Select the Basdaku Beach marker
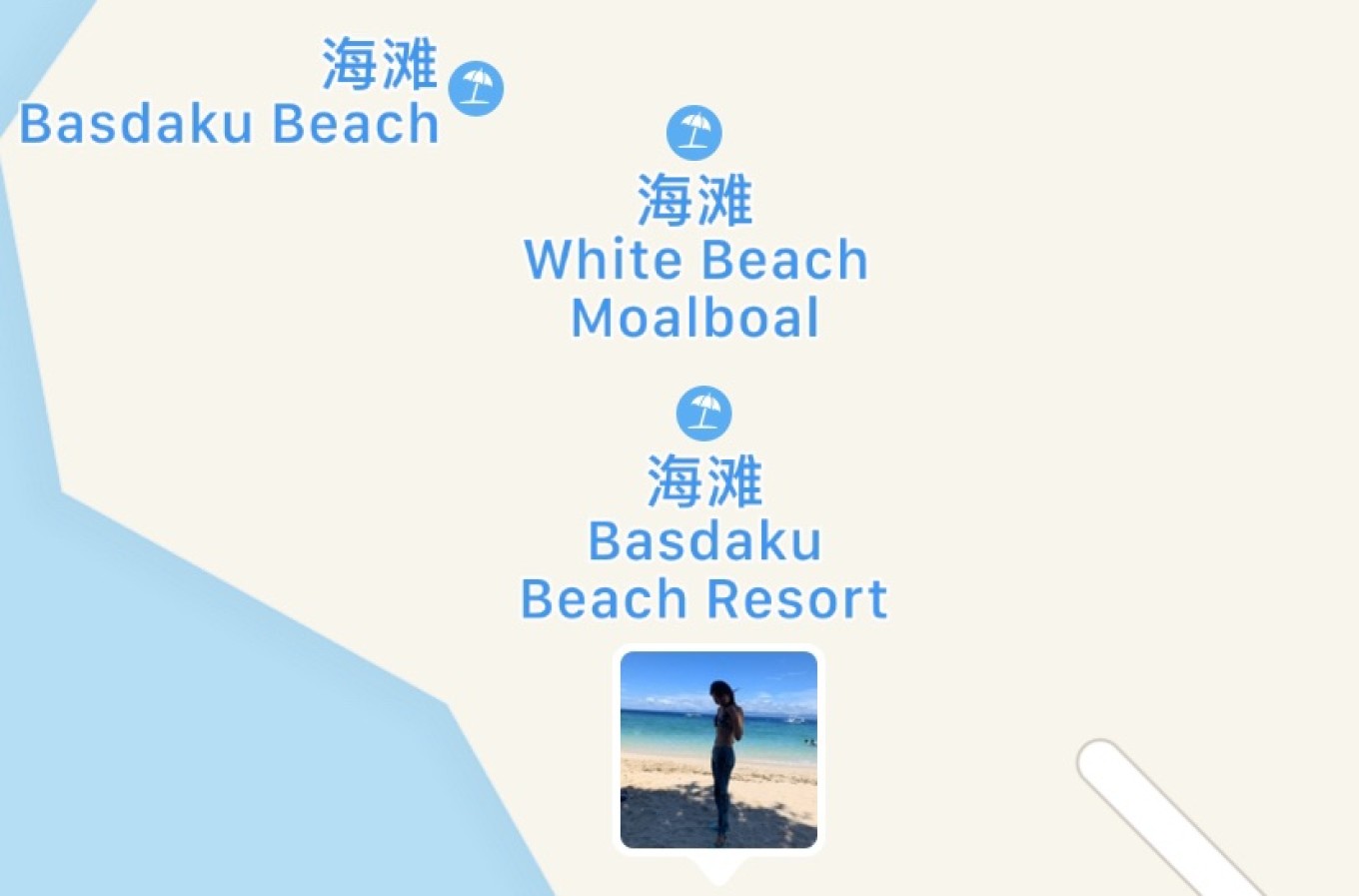Image resolution: width=1359 pixels, height=896 pixels. 476,89
